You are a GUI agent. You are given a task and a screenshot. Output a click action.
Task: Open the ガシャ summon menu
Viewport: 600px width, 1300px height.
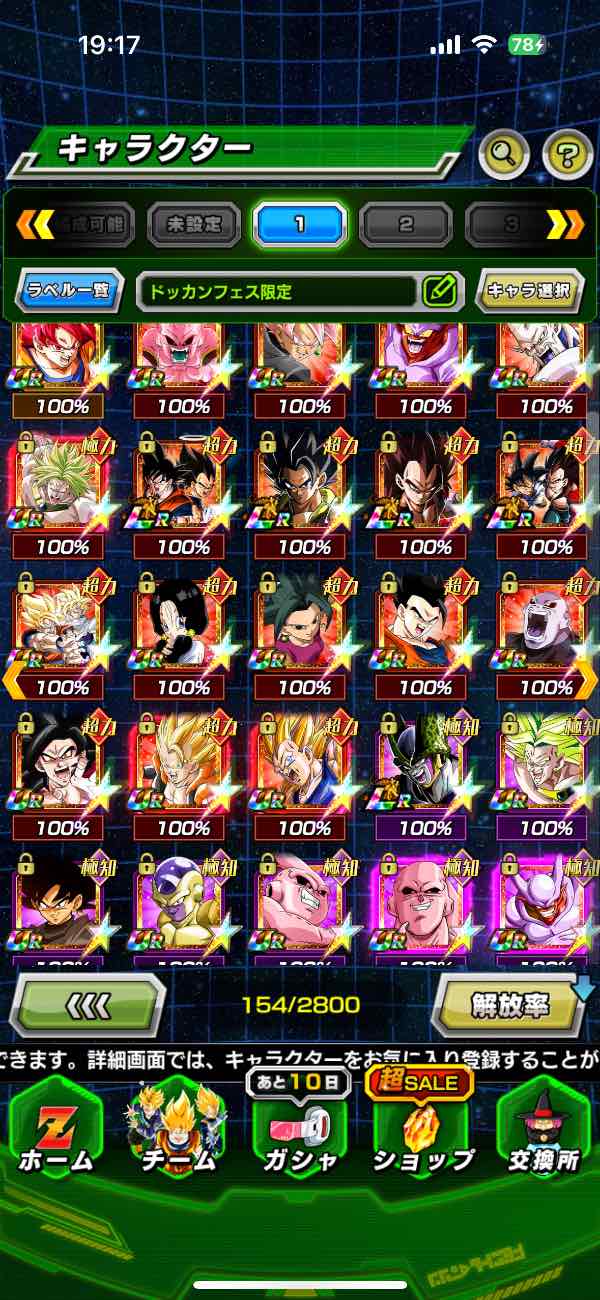click(298, 1130)
